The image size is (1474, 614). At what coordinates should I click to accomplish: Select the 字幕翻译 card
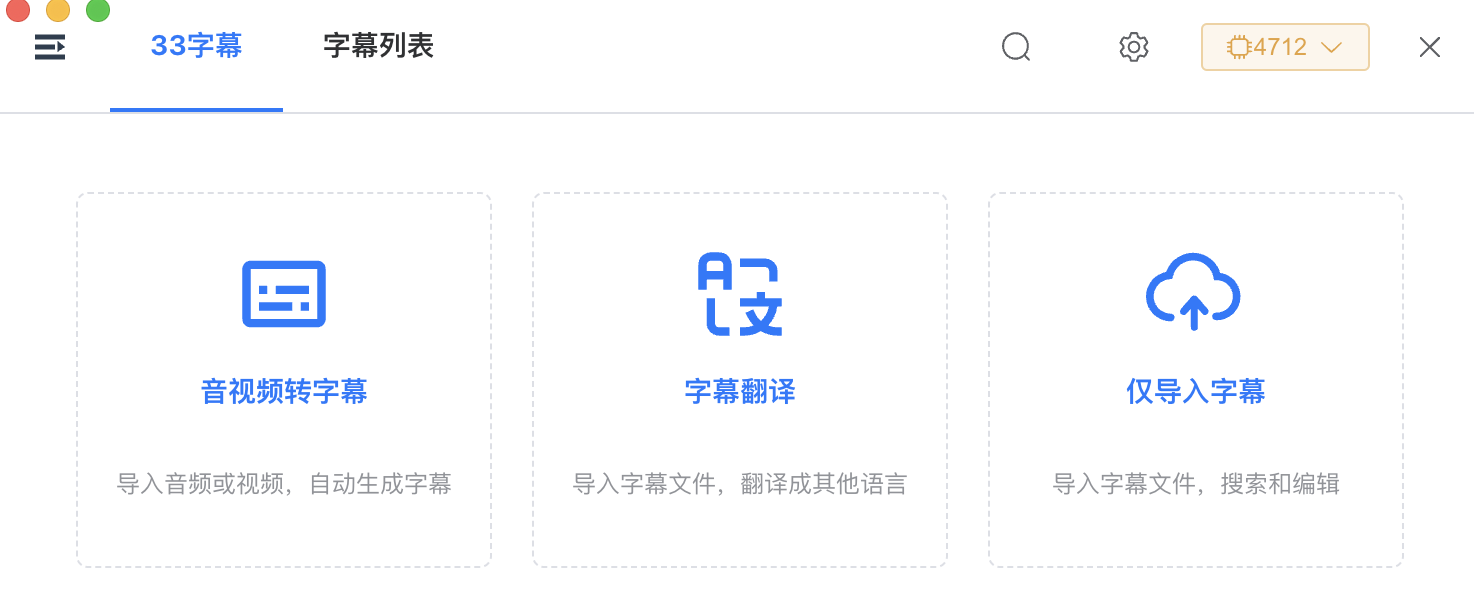[x=740, y=380]
